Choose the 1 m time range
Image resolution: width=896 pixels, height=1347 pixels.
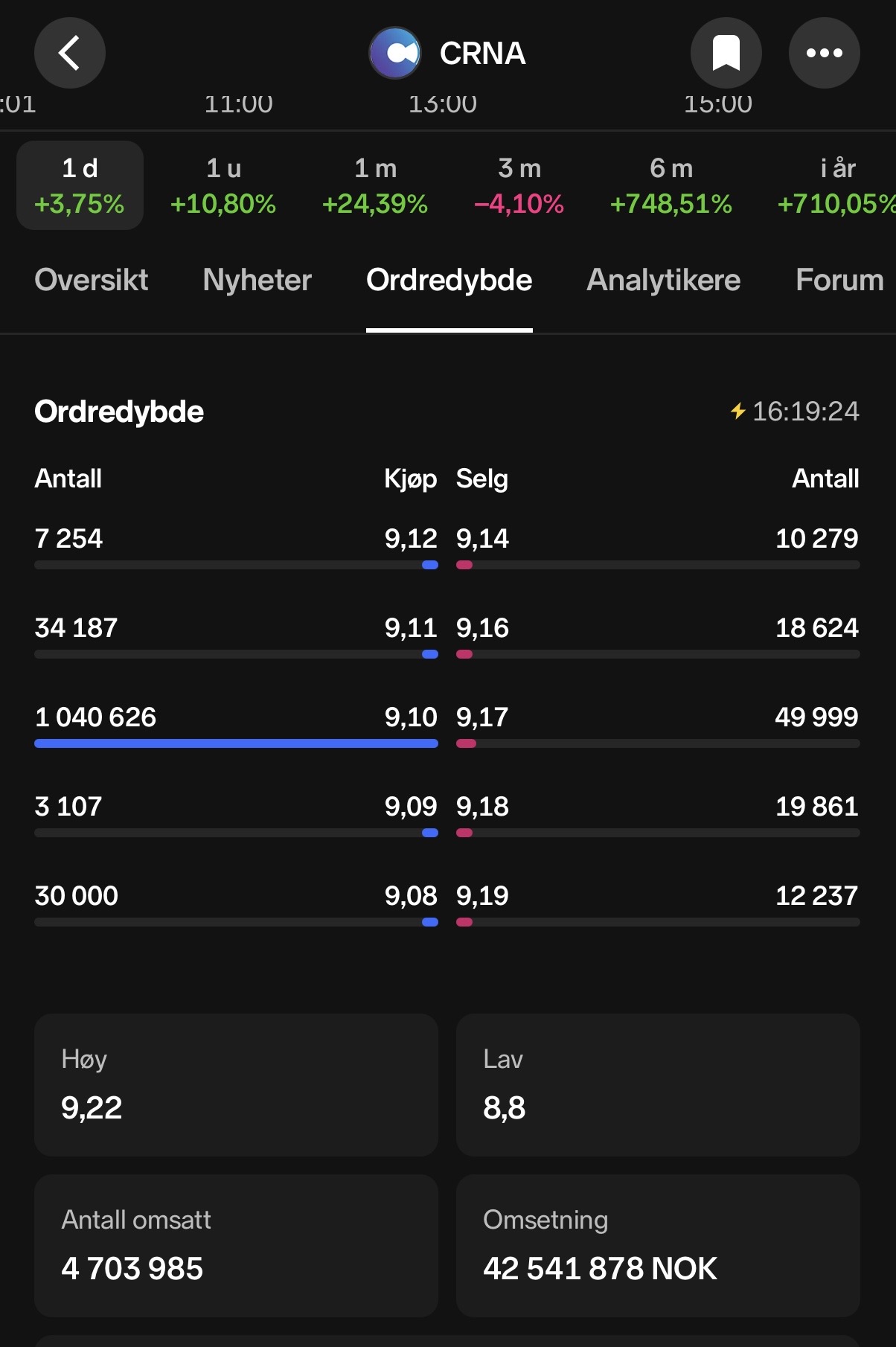[375, 185]
